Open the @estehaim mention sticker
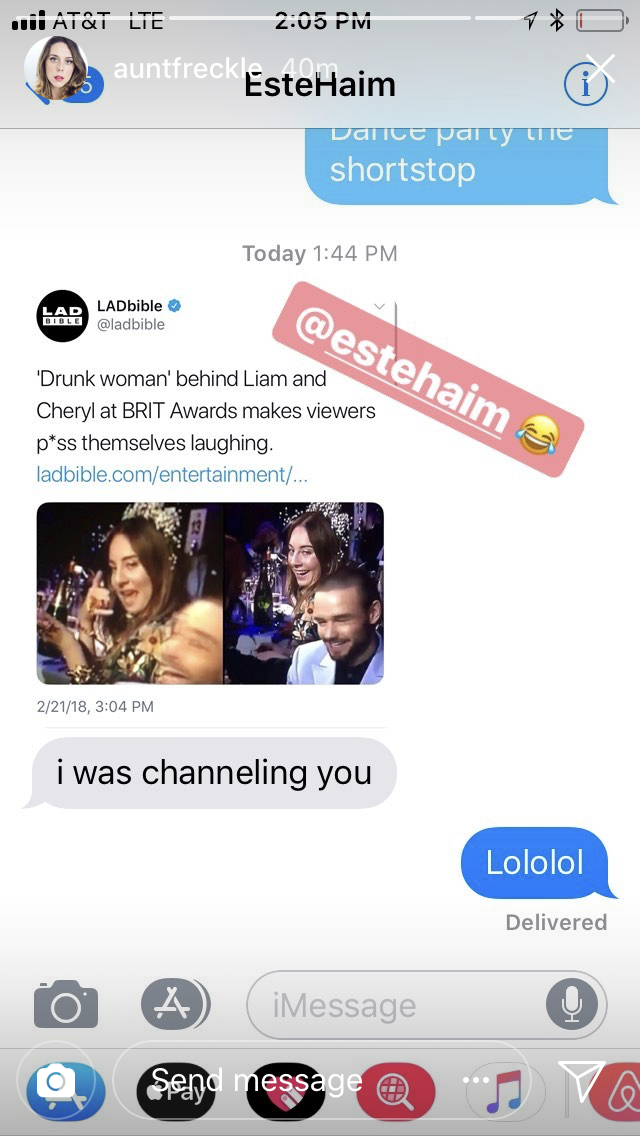 click(x=428, y=379)
